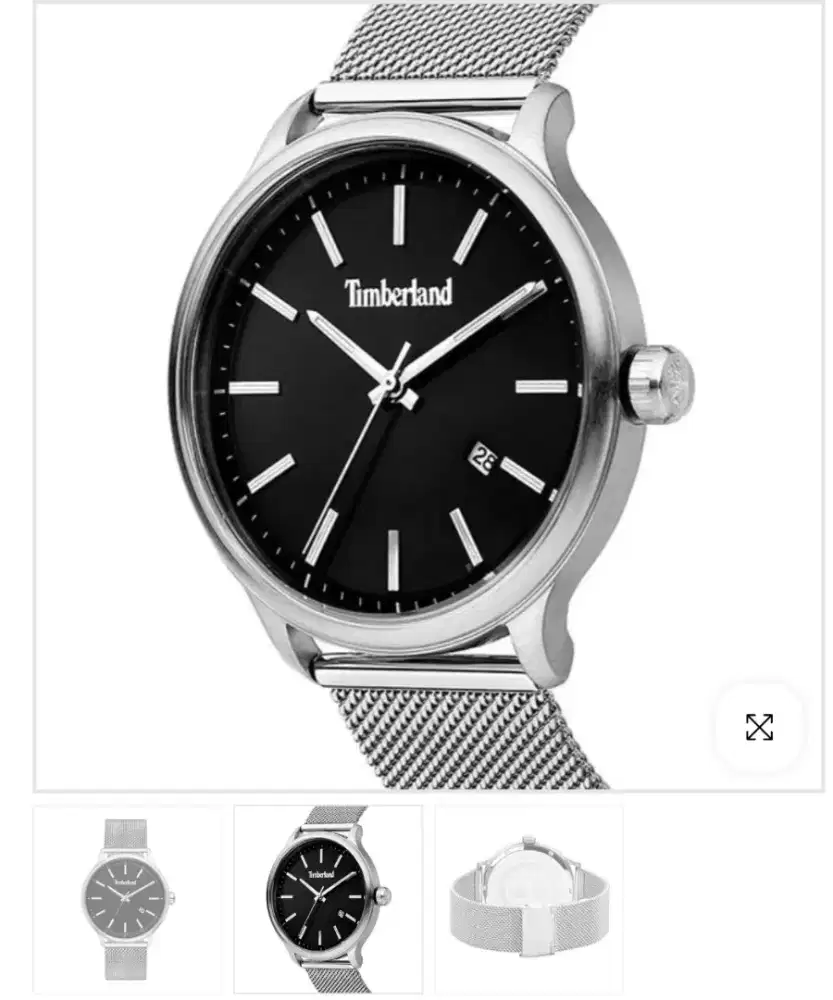Image resolution: width=833 pixels, height=1000 pixels.
Task: Expand the watch image to fullscreen
Action: 759,727
